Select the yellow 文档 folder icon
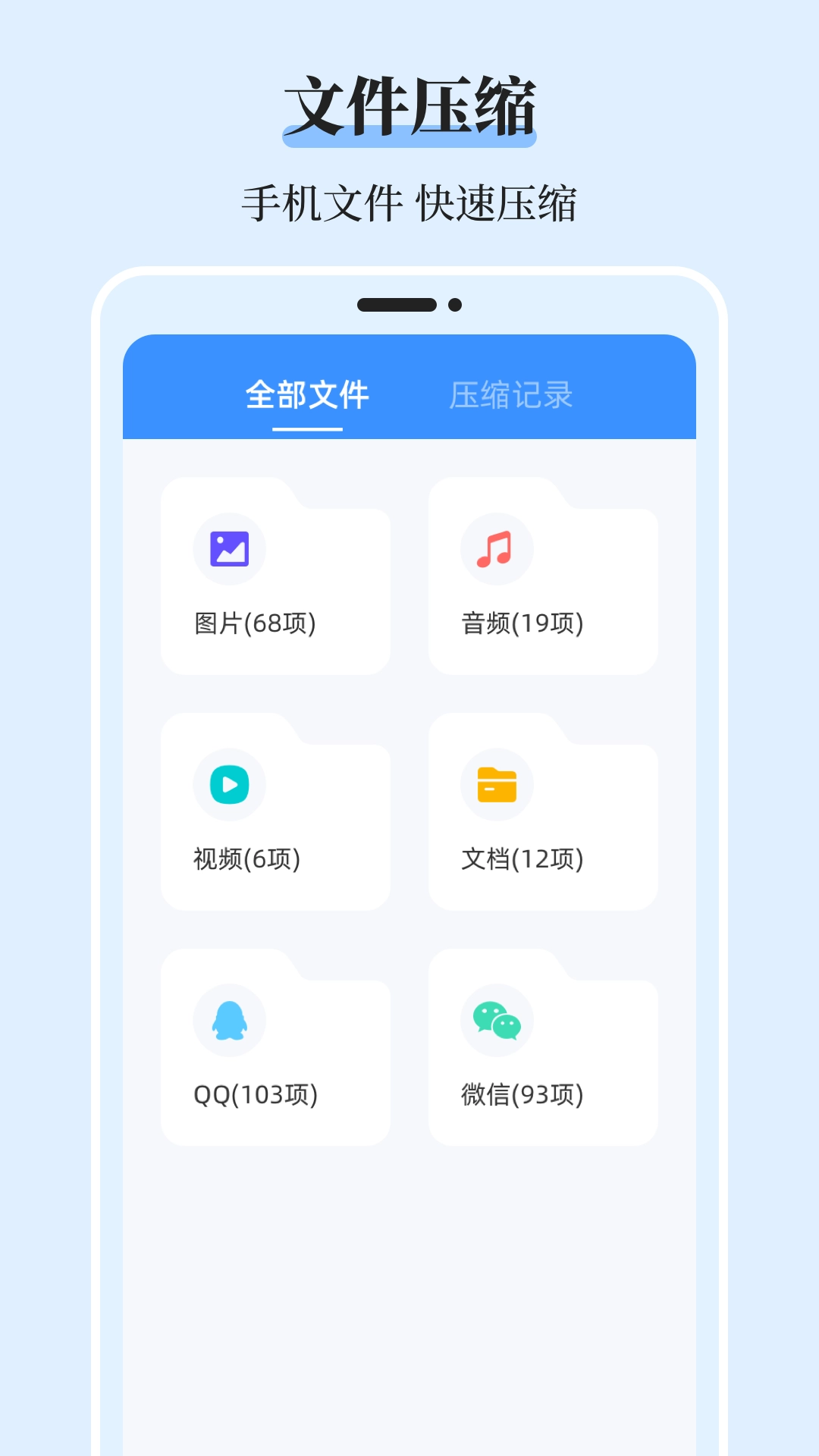Image resolution: width=819 pixels, height=1456 pixels. tap(497, 785)
